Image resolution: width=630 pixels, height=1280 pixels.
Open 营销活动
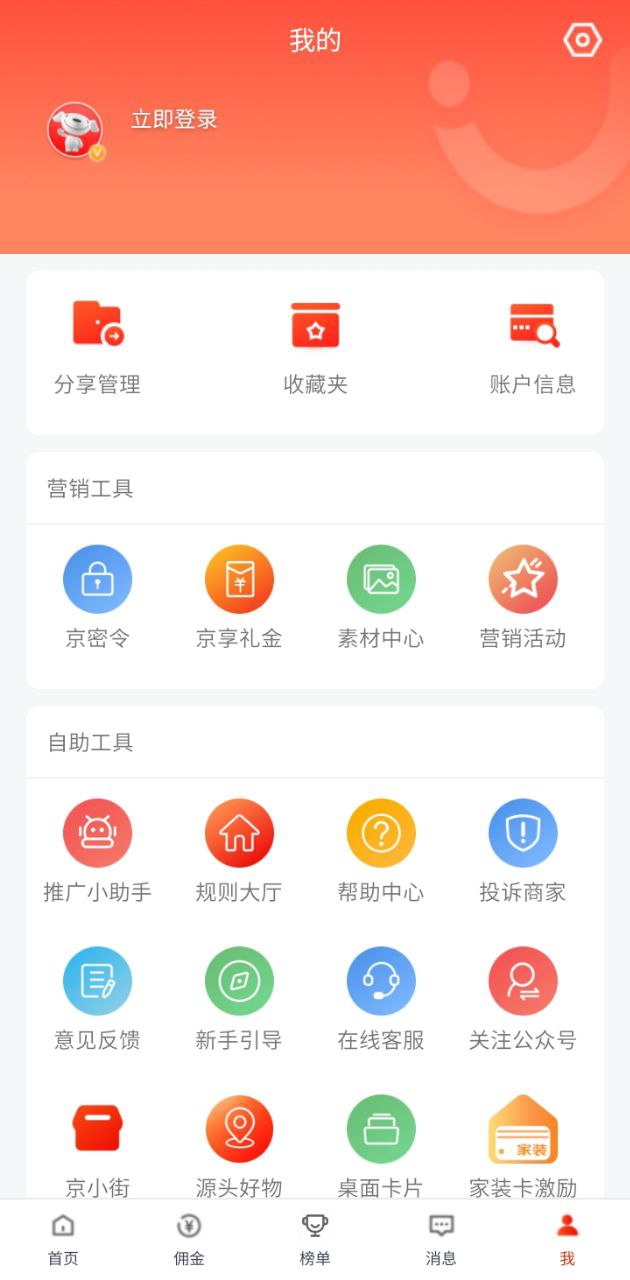pos(523,597)
